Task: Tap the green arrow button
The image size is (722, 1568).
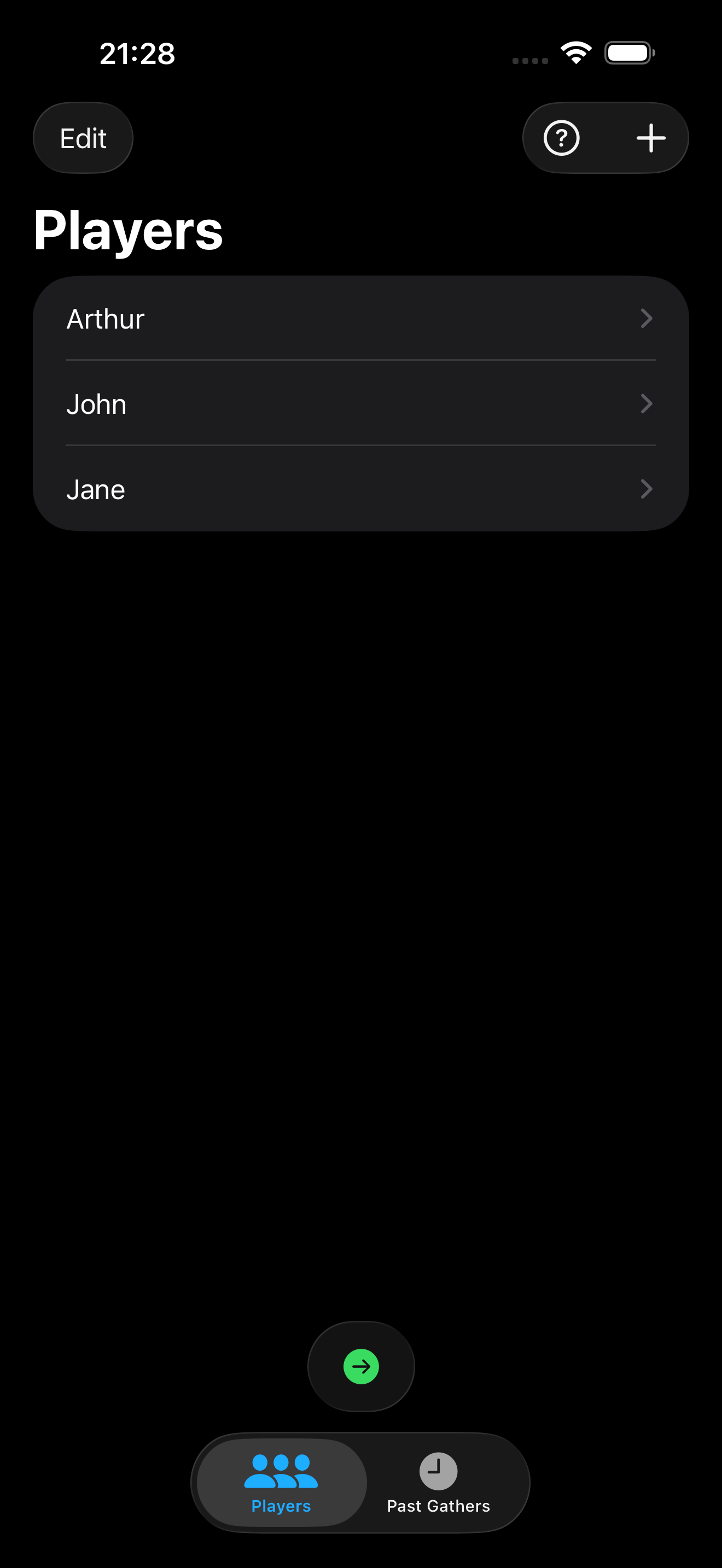Action: tap(361, 1366)
